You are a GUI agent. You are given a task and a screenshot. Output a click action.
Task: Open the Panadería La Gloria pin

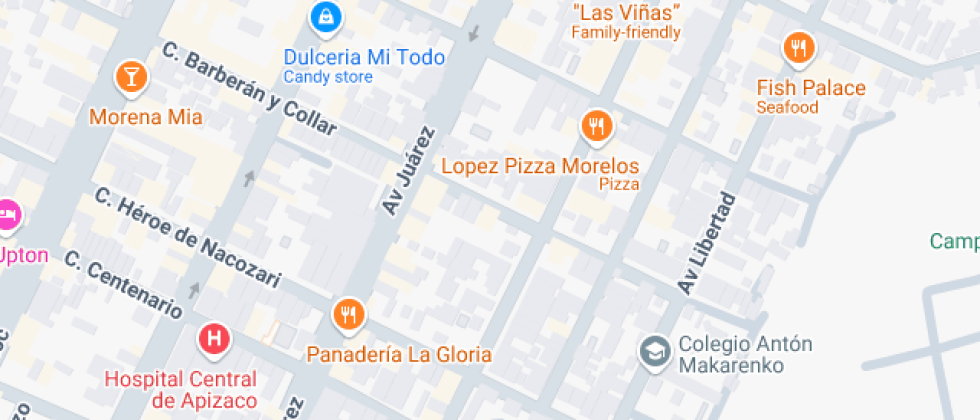(348, 315)
